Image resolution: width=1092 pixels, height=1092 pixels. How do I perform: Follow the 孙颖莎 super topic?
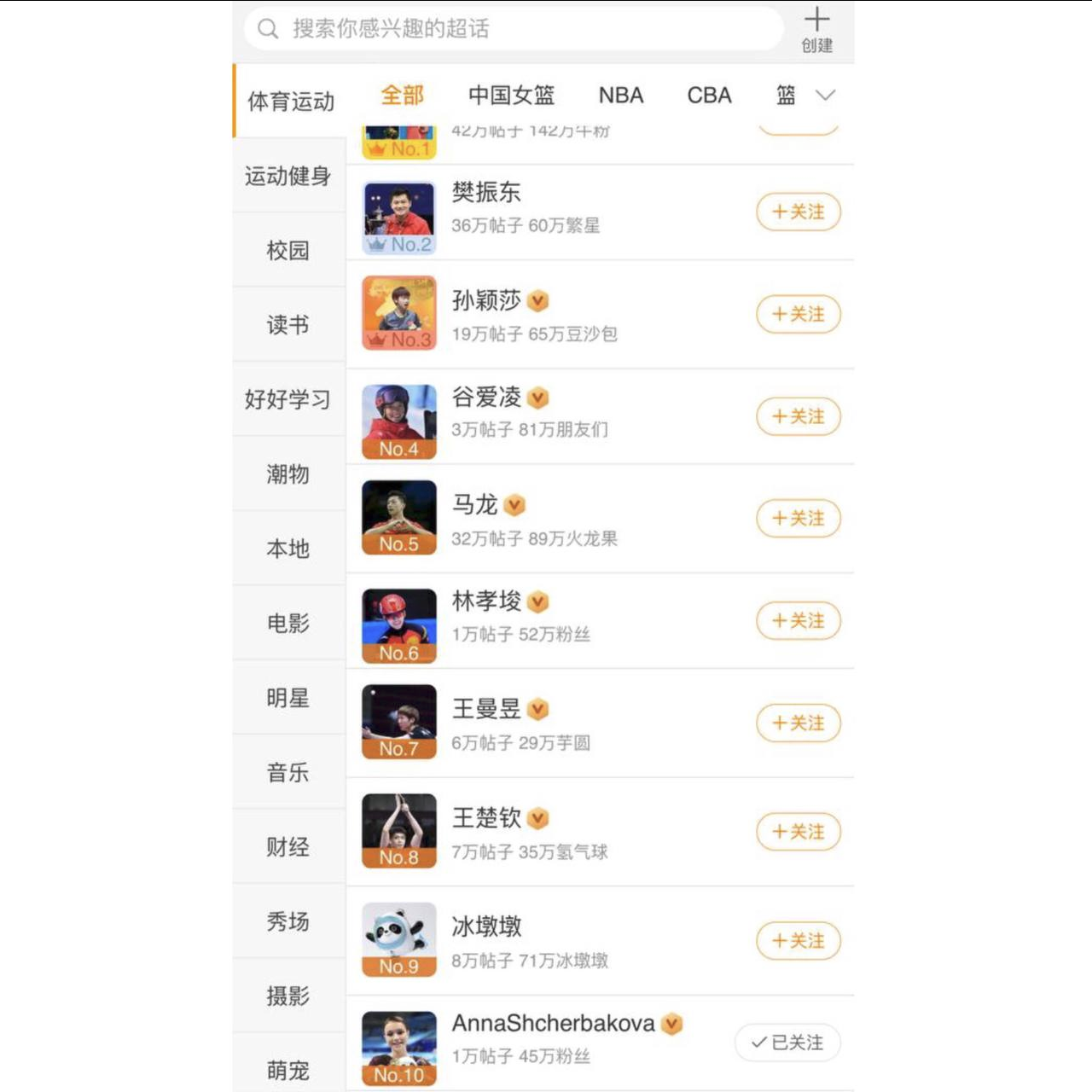pos(798,315)
